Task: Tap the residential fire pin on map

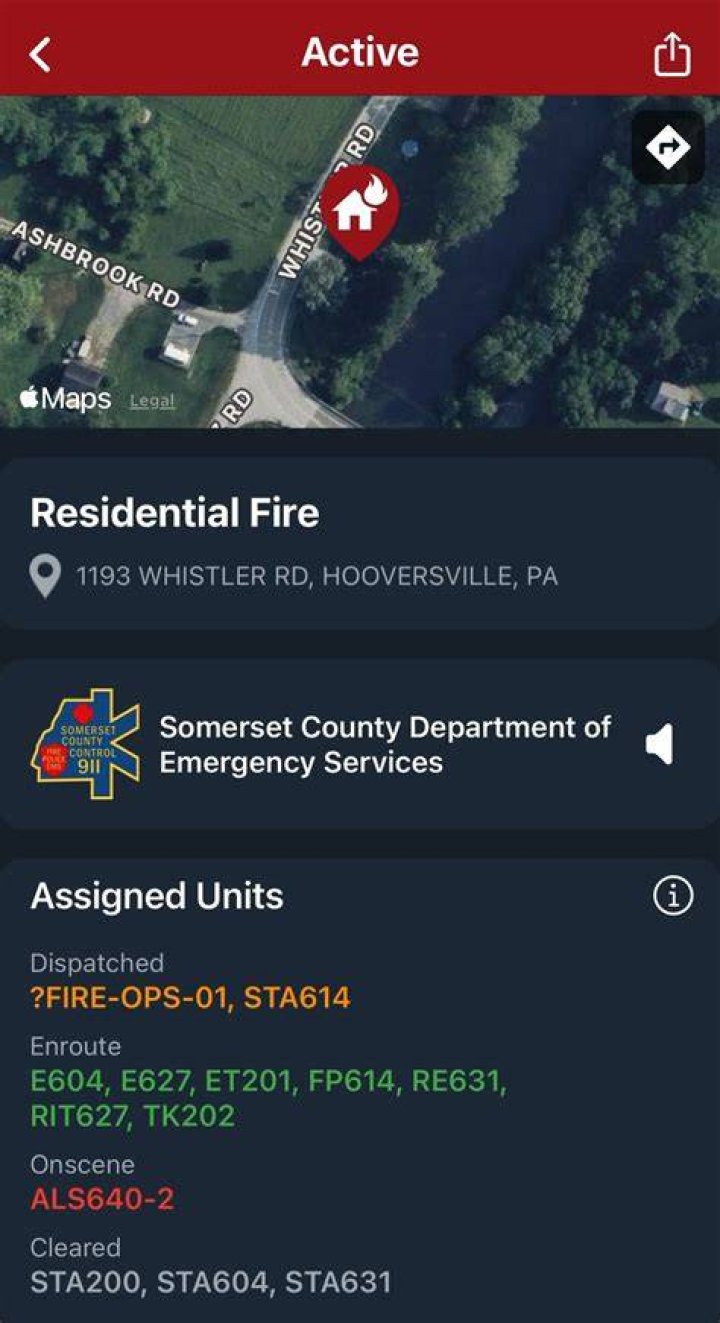Action: 359,211
